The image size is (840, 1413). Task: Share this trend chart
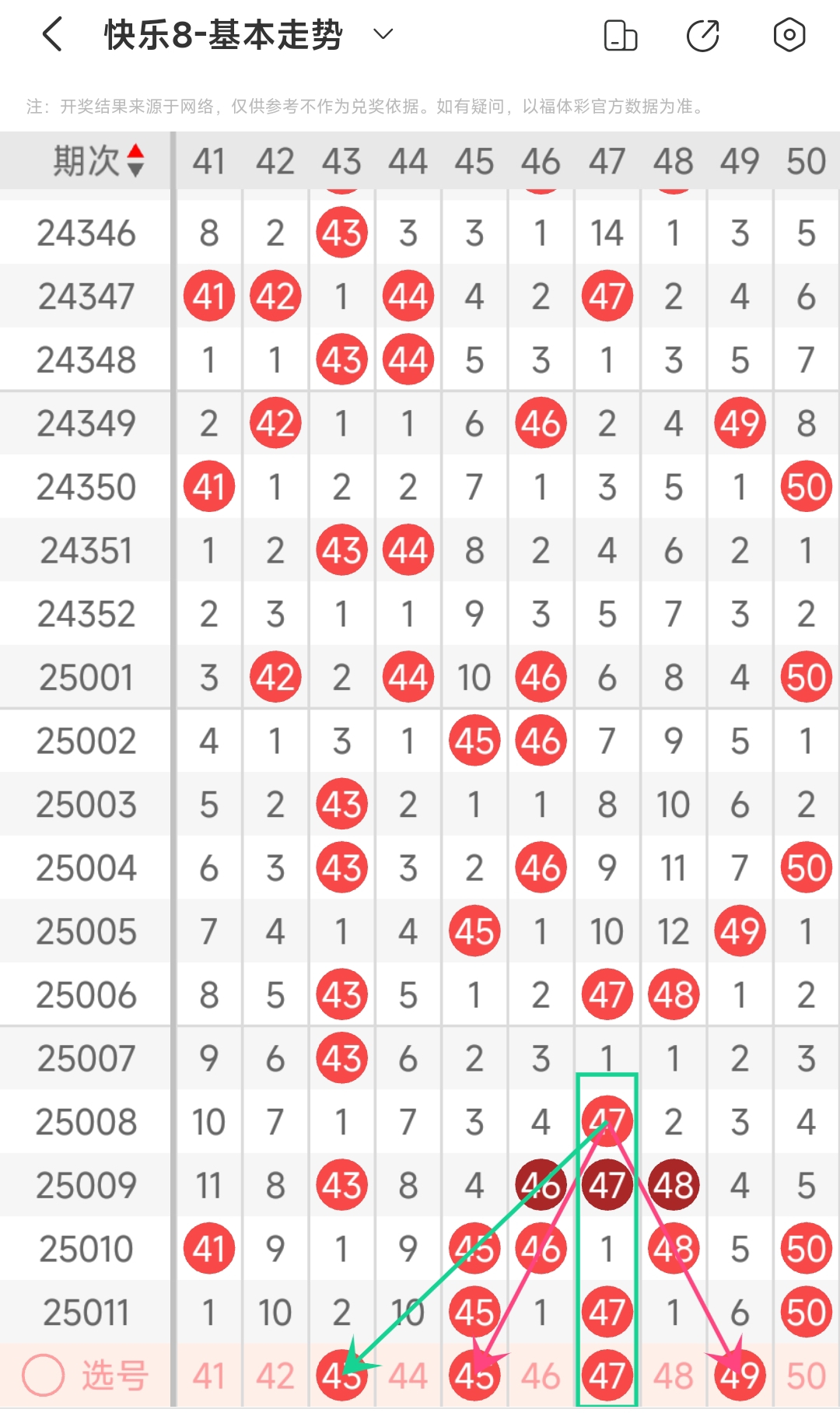[x=703, y=36]
